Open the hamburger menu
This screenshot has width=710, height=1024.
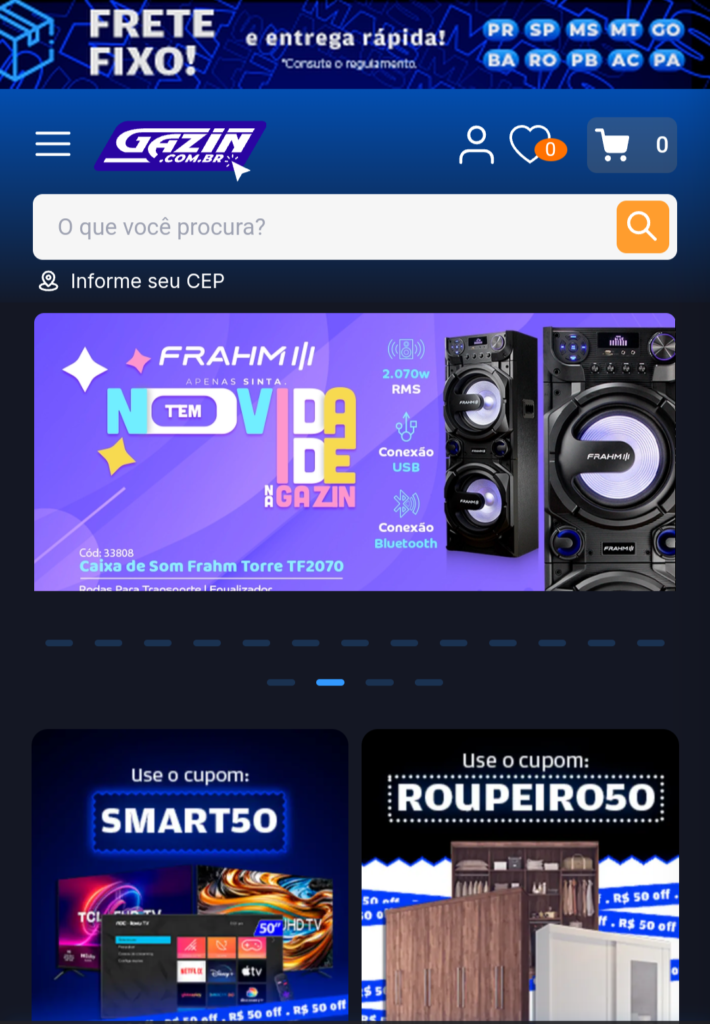pos(53,144)
